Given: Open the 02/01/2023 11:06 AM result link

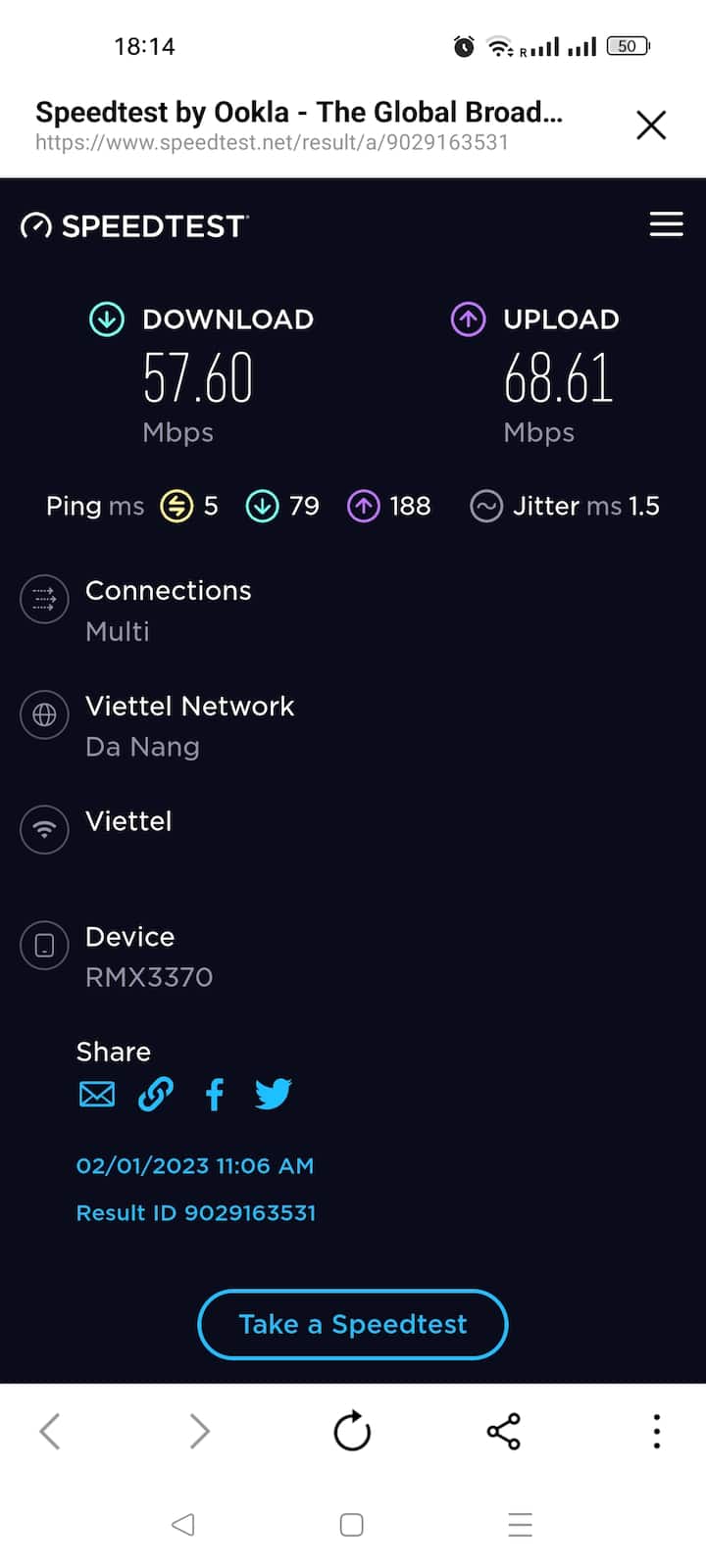Looking at the screenshot, I should coord(195,1166).
